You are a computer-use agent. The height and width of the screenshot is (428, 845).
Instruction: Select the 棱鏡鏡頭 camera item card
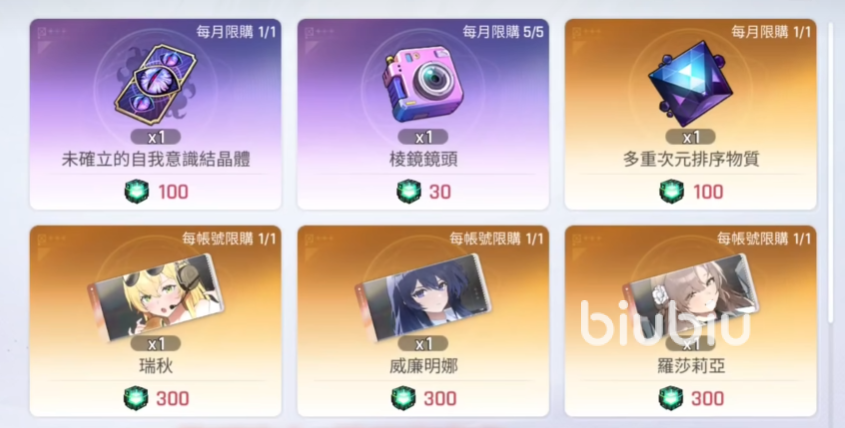click(x=423, y=112)
